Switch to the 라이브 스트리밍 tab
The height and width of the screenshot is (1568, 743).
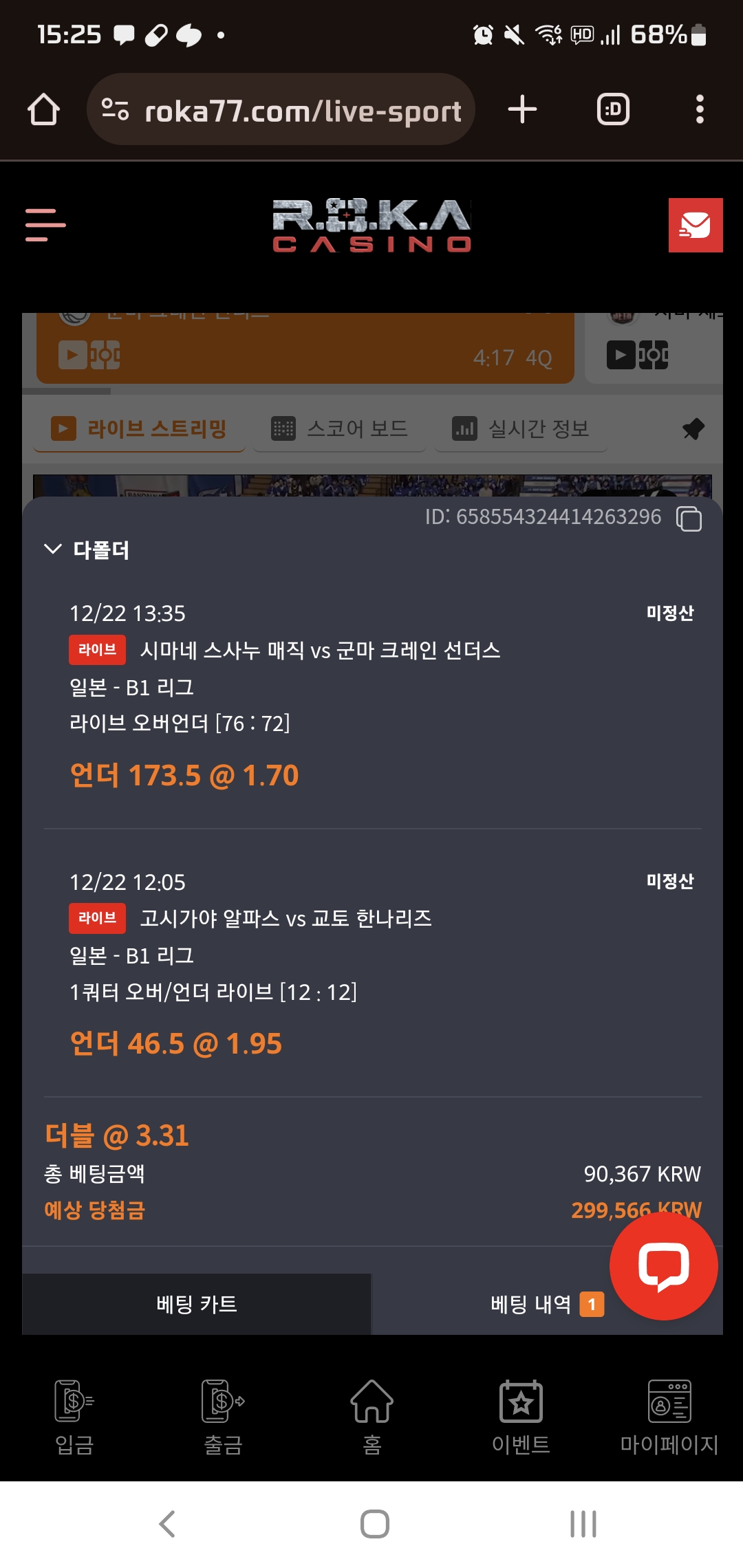tap(140, 429)
